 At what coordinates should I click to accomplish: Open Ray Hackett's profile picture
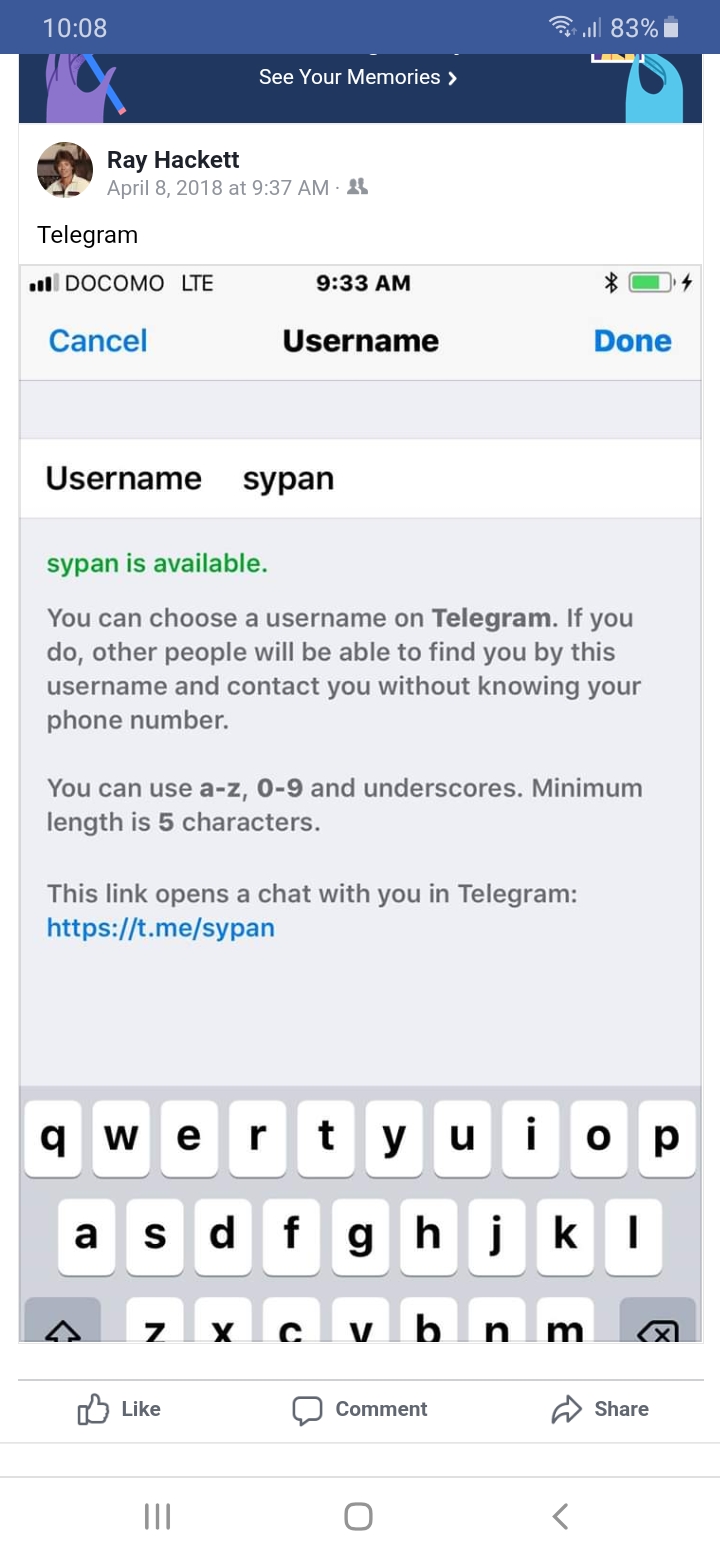click(x=65, y=170)
